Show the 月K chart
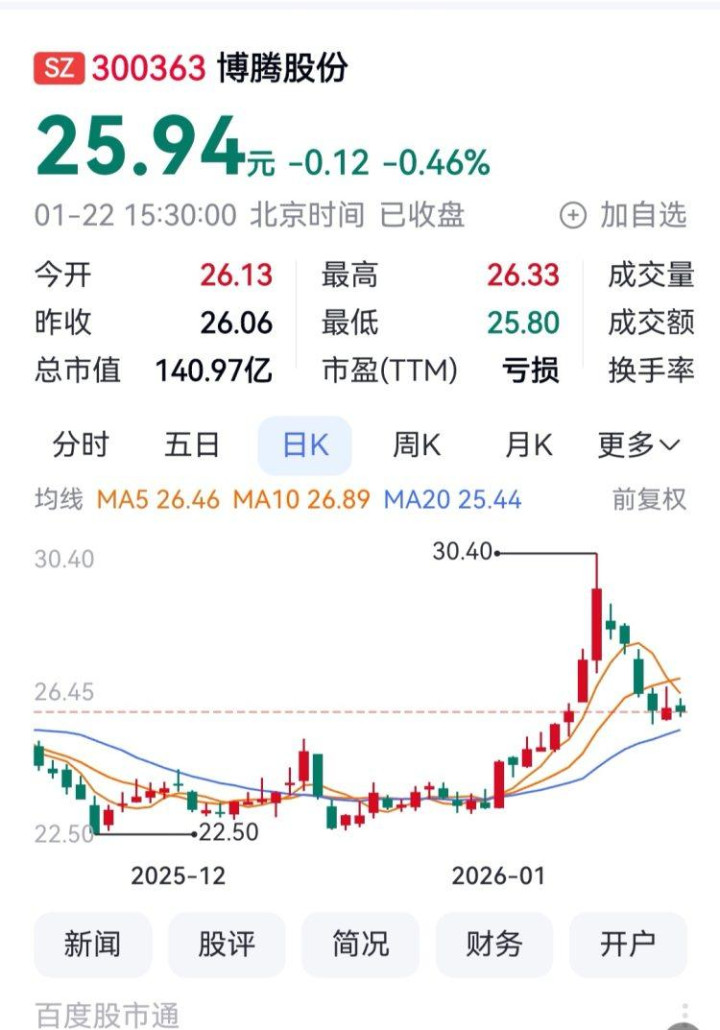The image size is (720, 1030). (529, 445)
